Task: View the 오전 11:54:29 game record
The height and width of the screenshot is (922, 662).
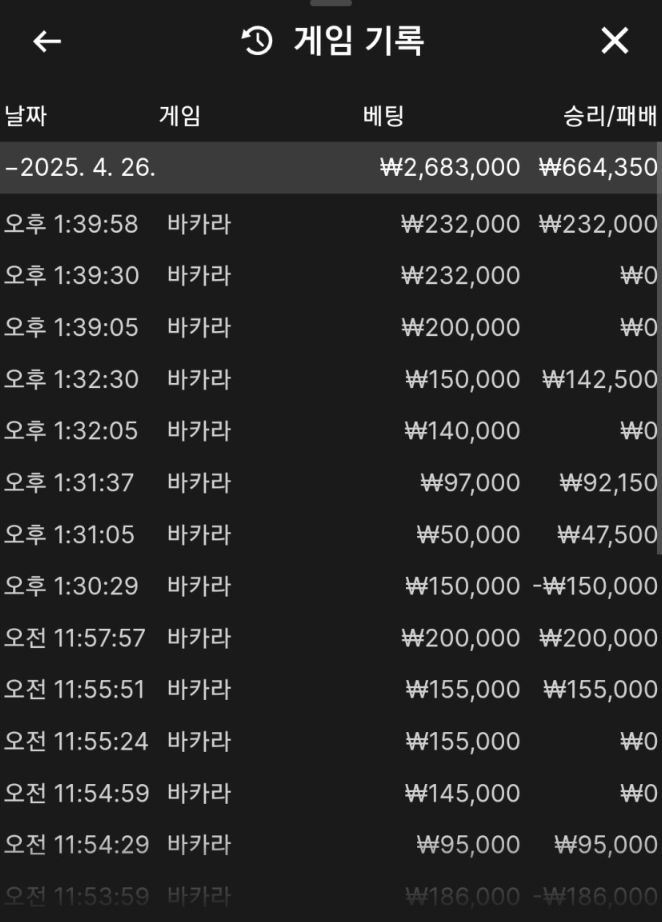Action: [330, 846]
